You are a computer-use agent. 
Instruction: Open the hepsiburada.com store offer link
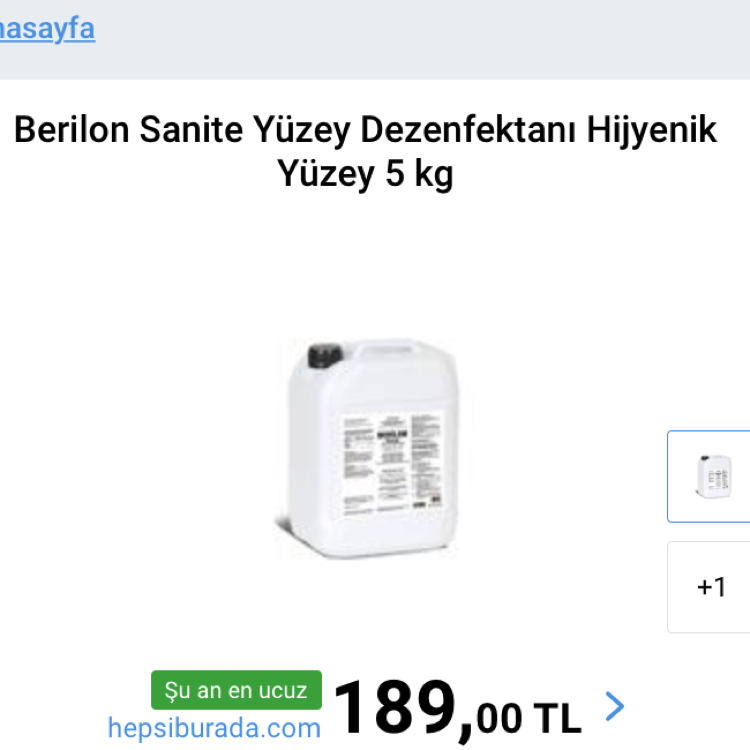[214, 727]
